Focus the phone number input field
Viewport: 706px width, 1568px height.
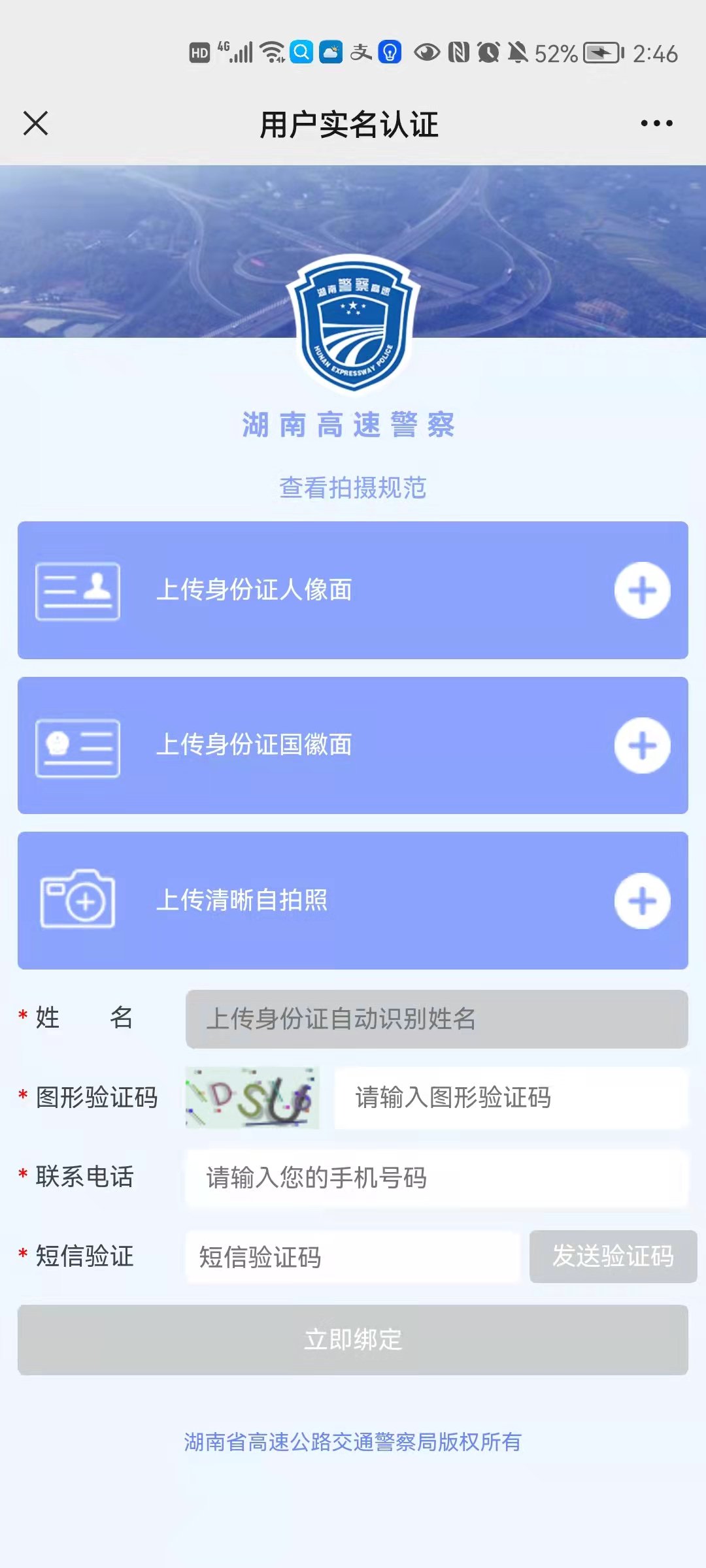(437, 1178)
